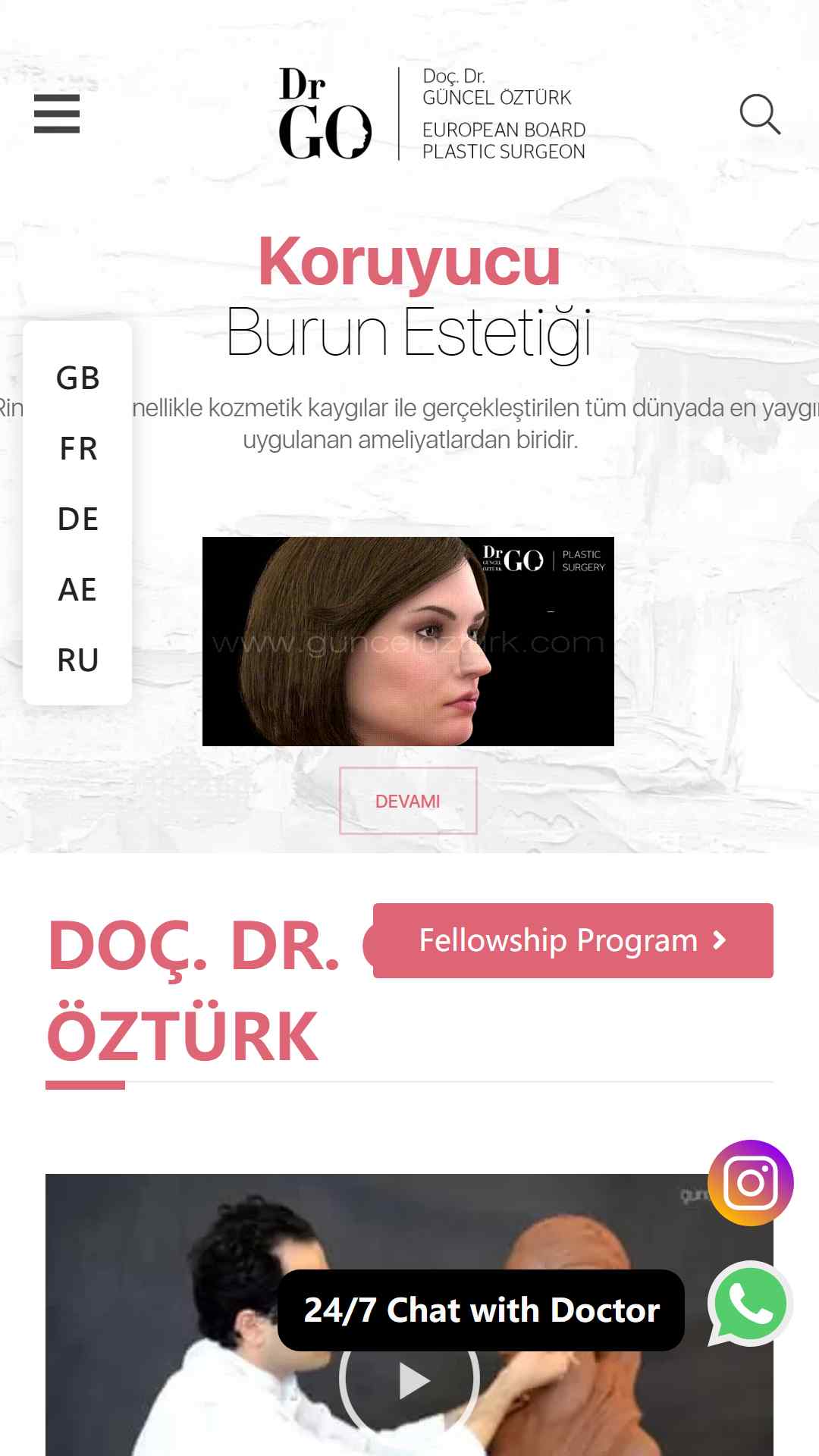Choose the AE language option

[x=78, y=589]
